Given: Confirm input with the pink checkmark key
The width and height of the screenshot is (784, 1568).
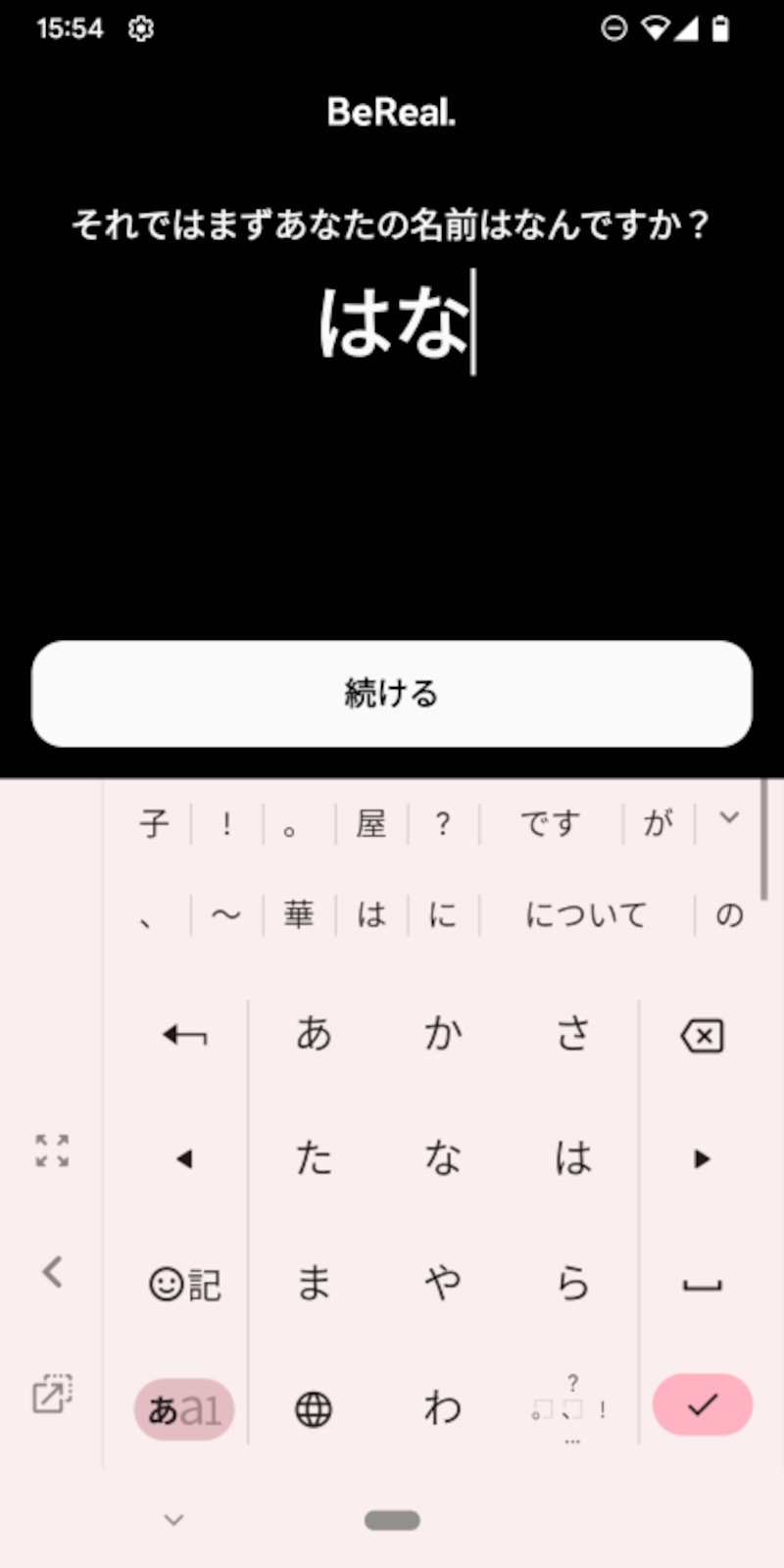Looking at the screenshot, I should click(x=702, y=1405).
